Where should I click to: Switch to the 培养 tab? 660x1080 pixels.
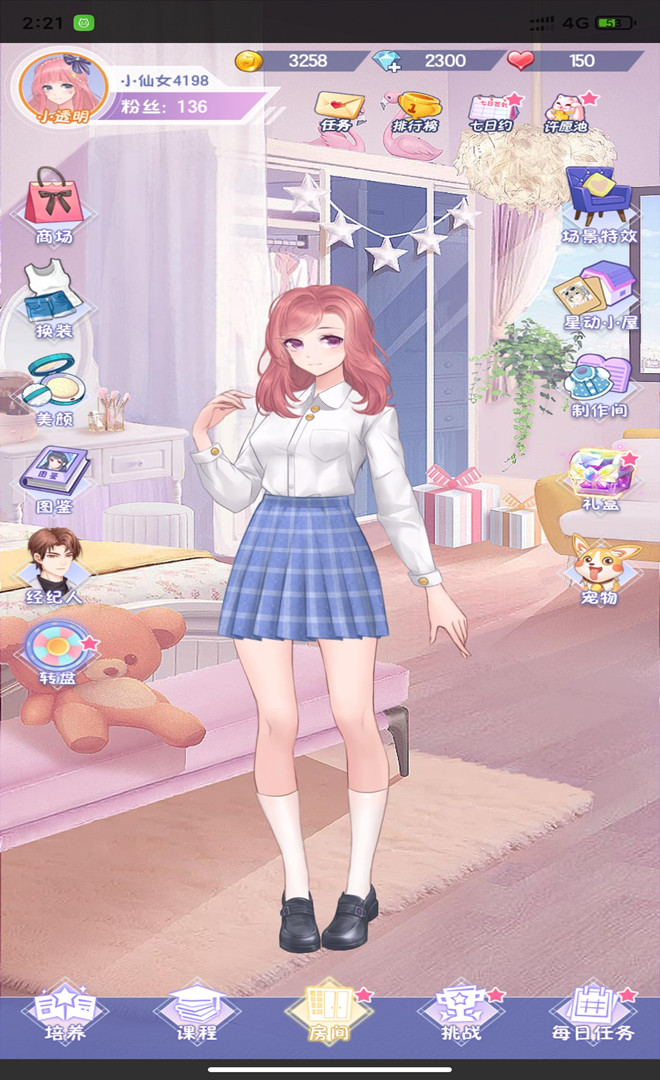[65, 1013]
